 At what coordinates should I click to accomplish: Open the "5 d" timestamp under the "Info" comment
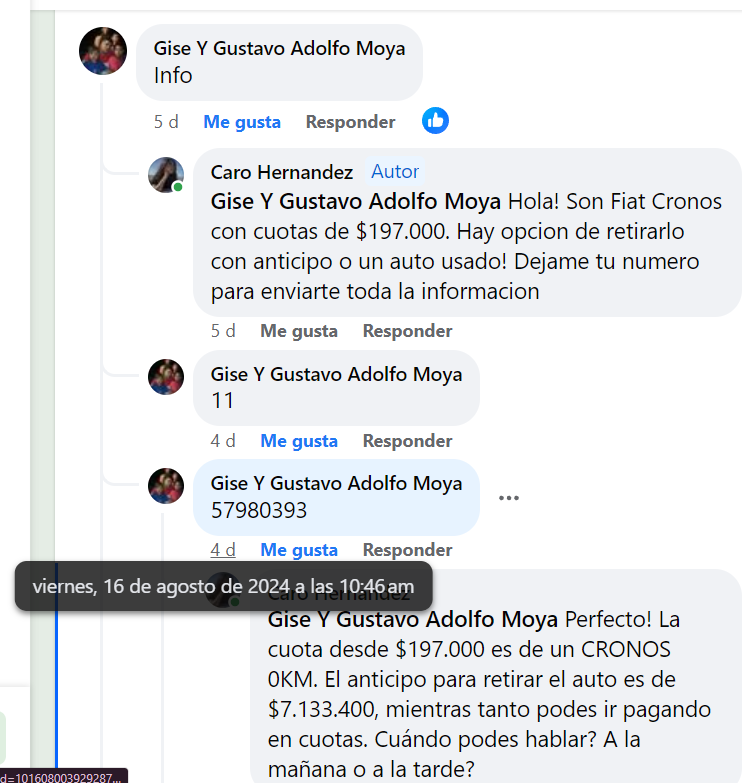(x=166, y=122)
